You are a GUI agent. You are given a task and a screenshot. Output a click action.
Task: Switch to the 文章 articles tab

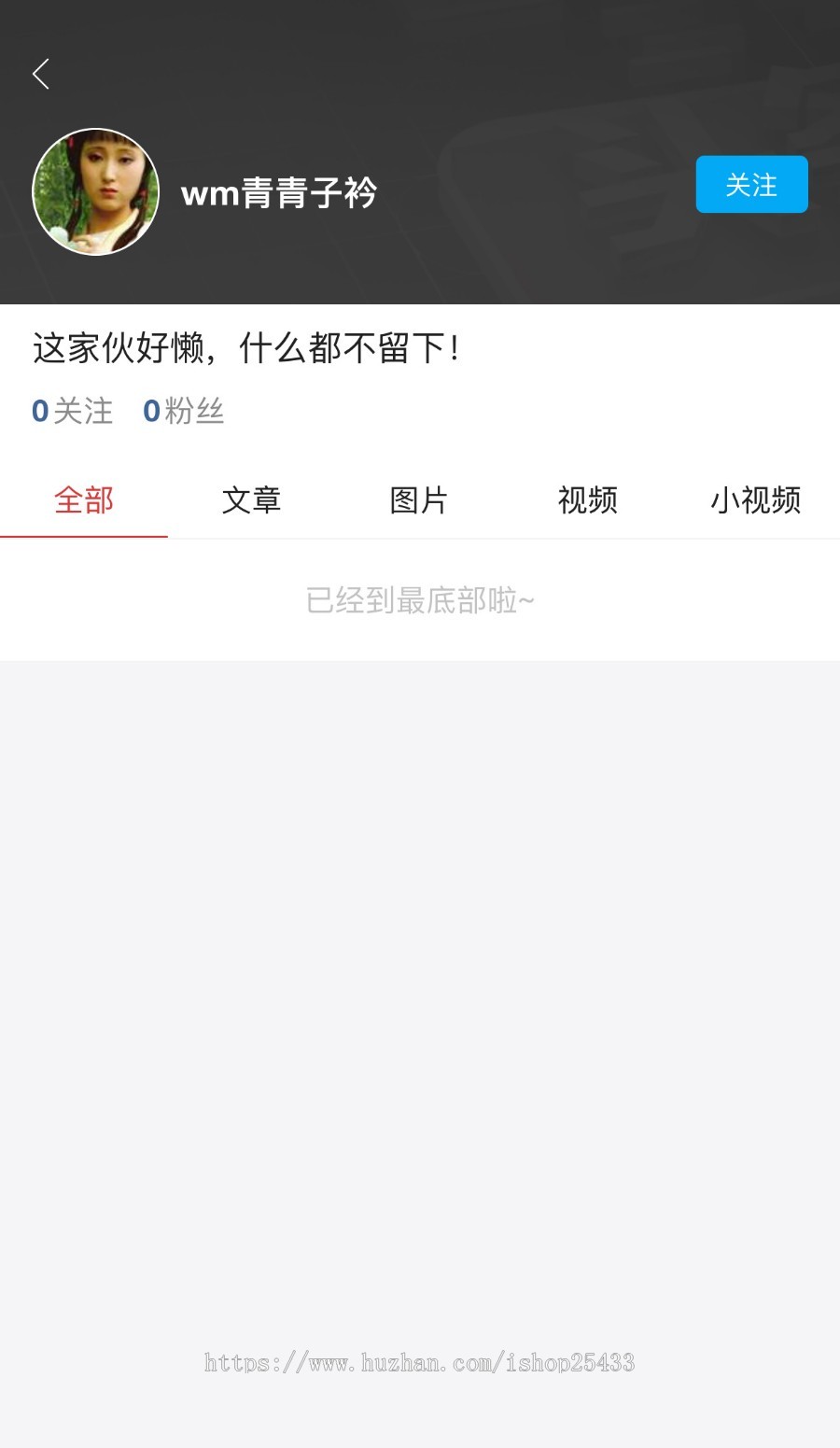pyautogui.click(x=252, y=500)
